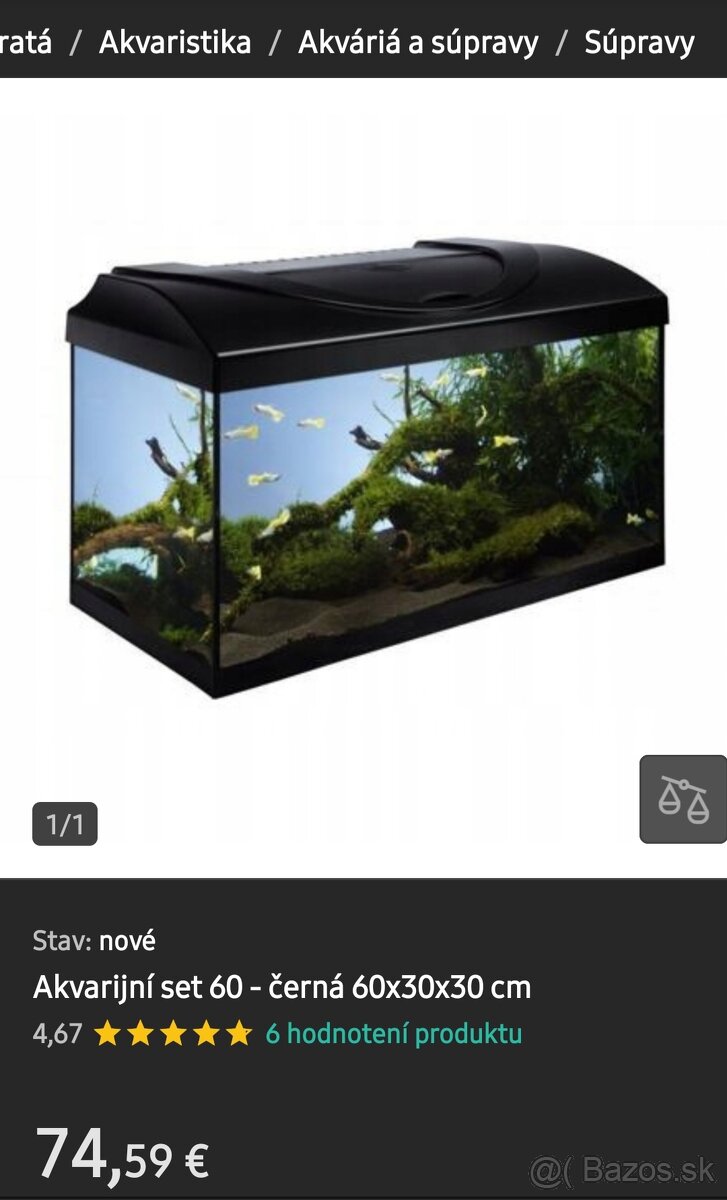Open the Akvaristika breadcrumb link

pos(175,43)
